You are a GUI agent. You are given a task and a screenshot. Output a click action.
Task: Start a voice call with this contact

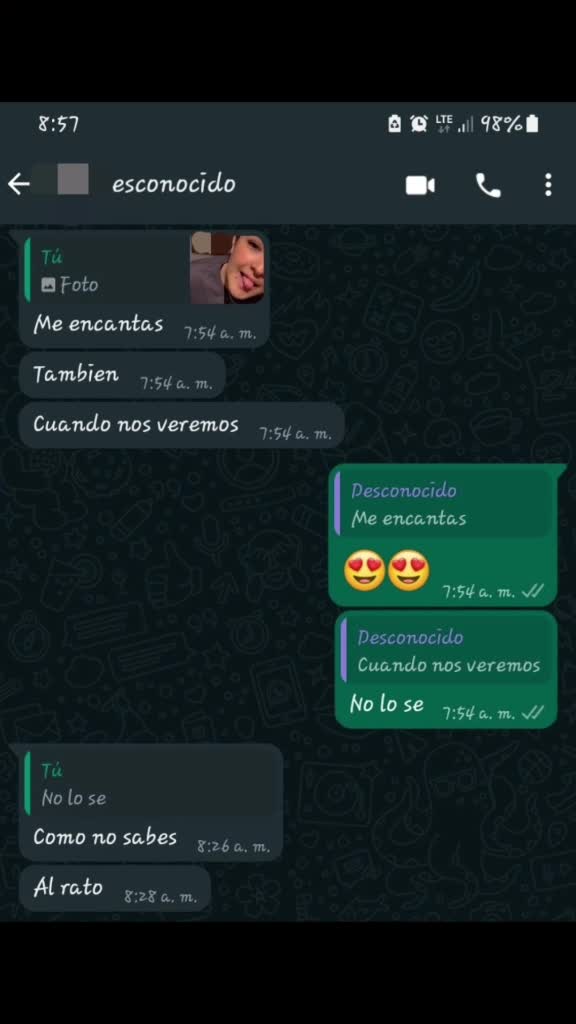(487, 185)
